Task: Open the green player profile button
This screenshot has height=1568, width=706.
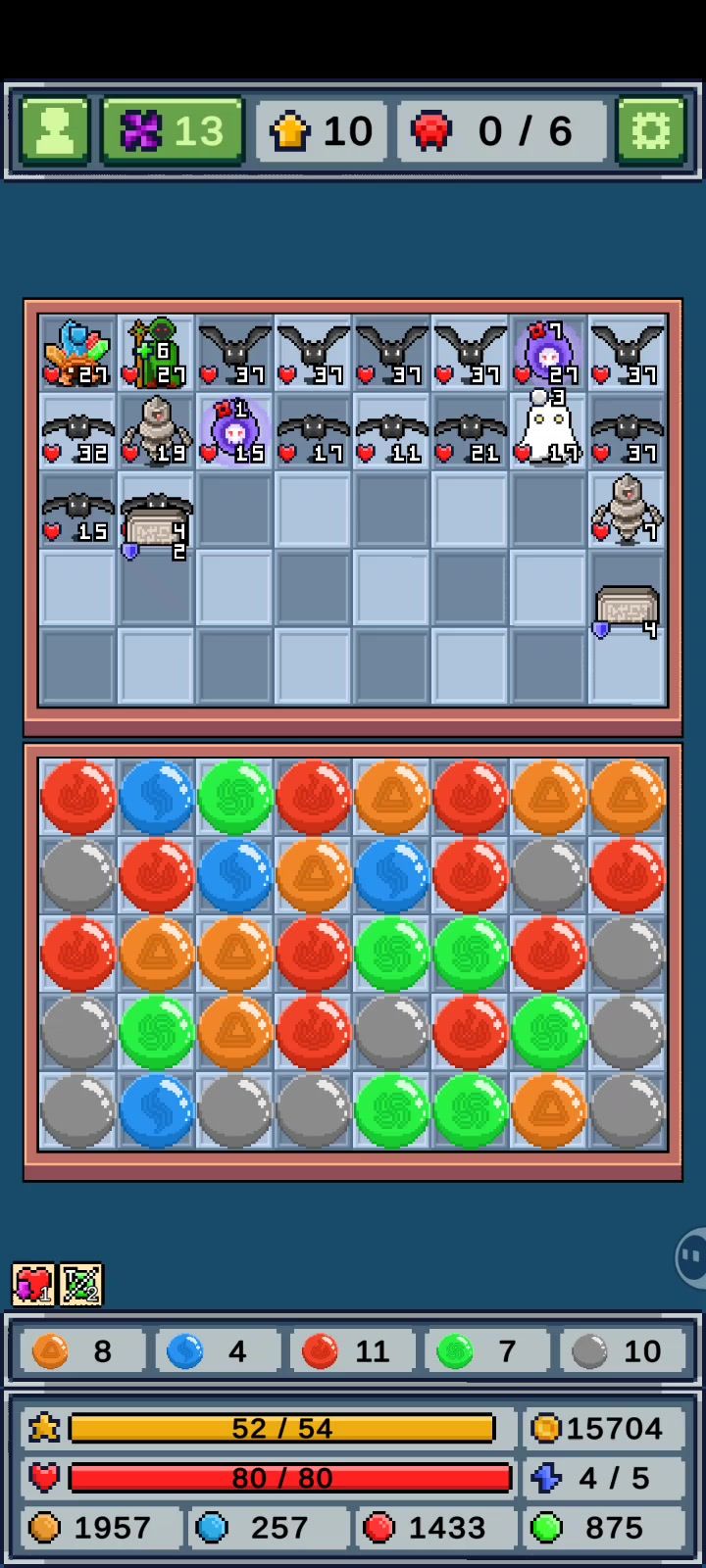Action: coord(55,130)
